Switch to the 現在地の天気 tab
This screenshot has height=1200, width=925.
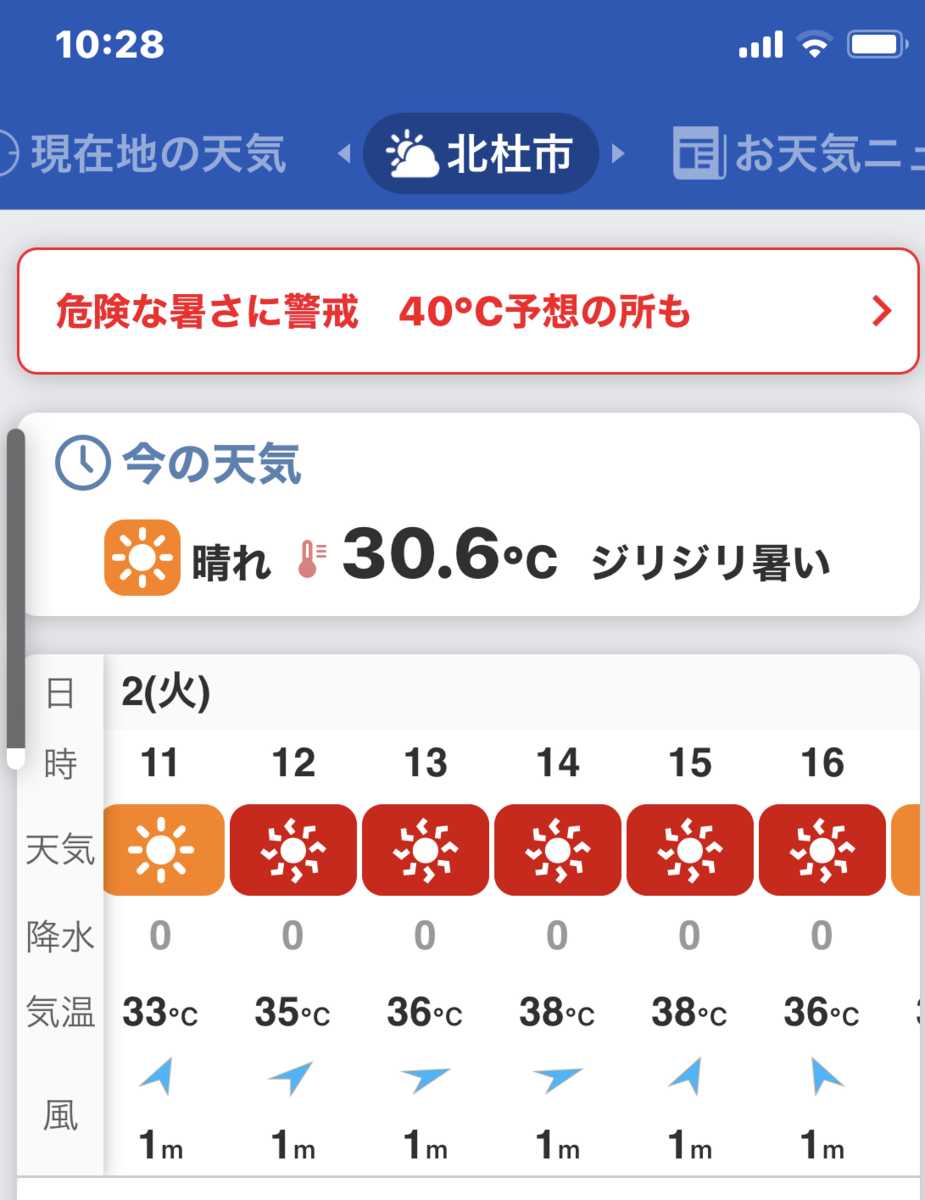click(150, 155)
